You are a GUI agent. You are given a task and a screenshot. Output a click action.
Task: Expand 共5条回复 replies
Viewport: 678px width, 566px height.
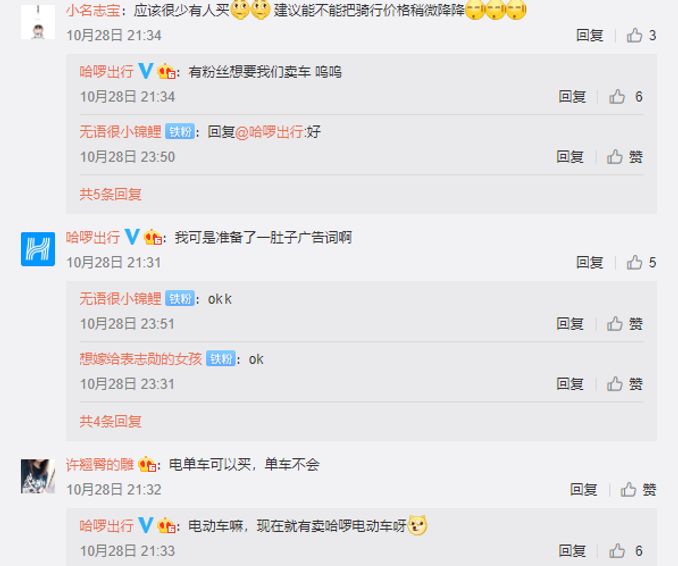[x=111, y=194]
